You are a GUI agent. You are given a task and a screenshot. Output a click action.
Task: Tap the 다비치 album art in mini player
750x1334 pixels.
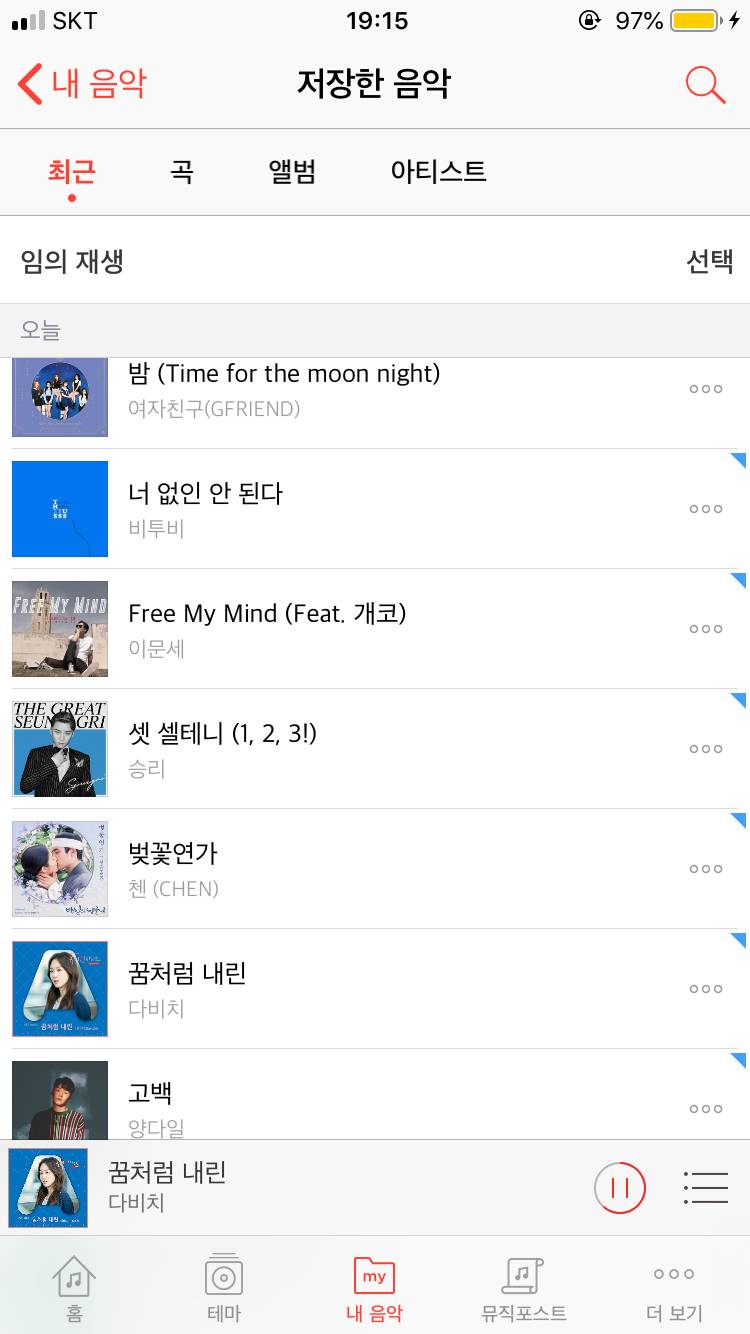pos(47,1187)
